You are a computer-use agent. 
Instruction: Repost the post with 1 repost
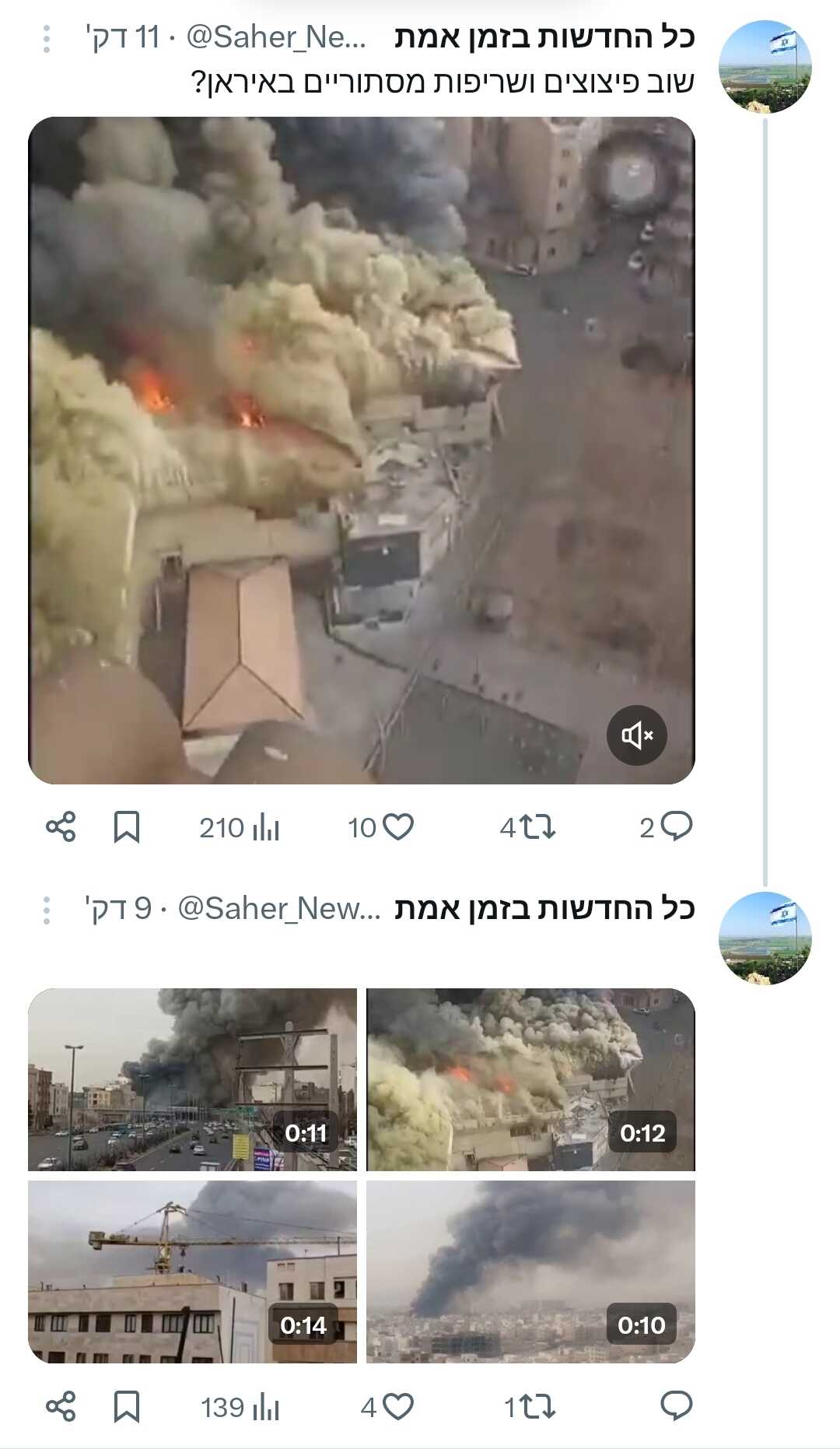click(x=538, y=1406)
